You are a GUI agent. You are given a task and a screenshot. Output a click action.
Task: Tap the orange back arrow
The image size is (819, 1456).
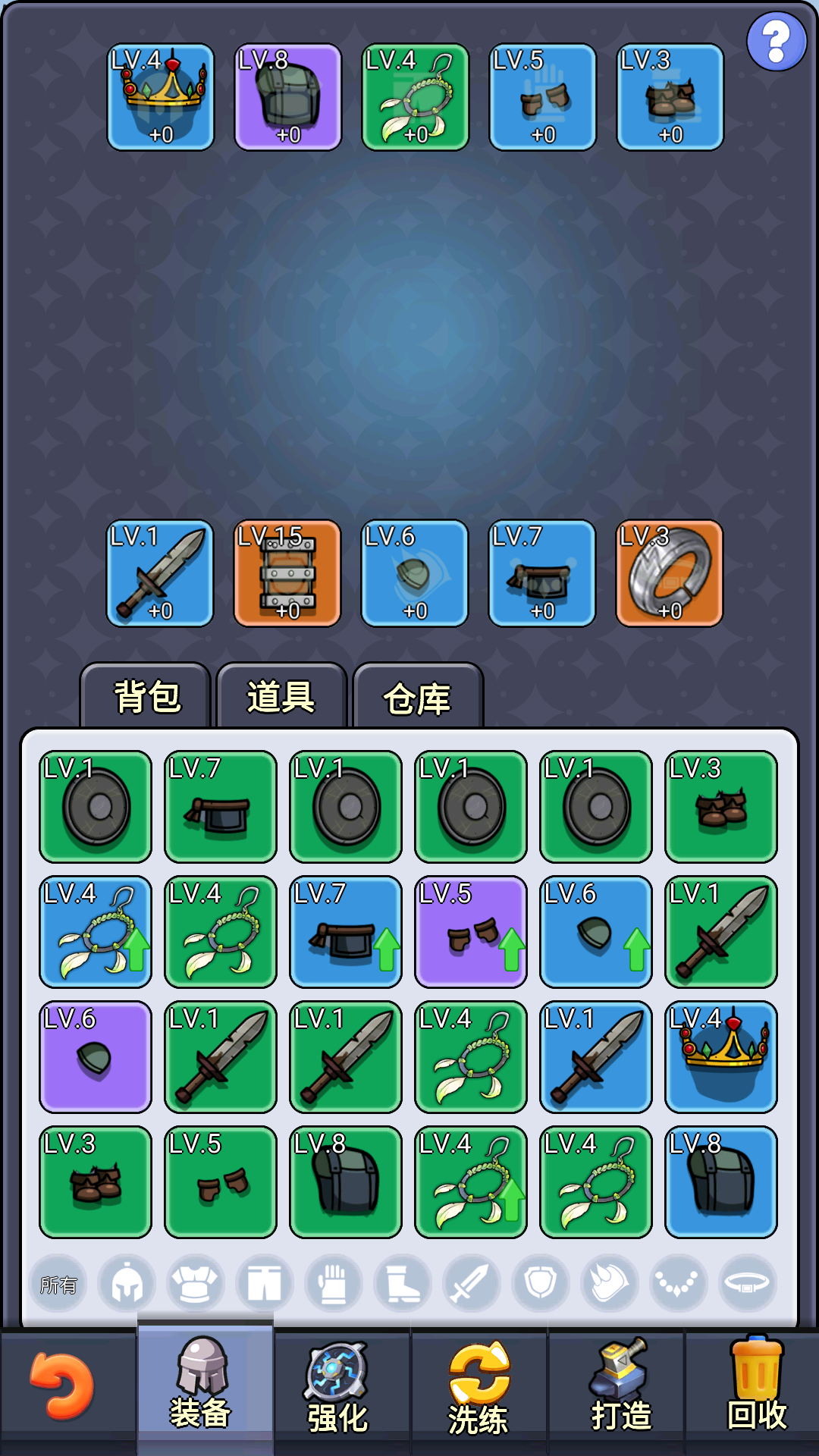pyautogui.click(x=62, y=1386)
